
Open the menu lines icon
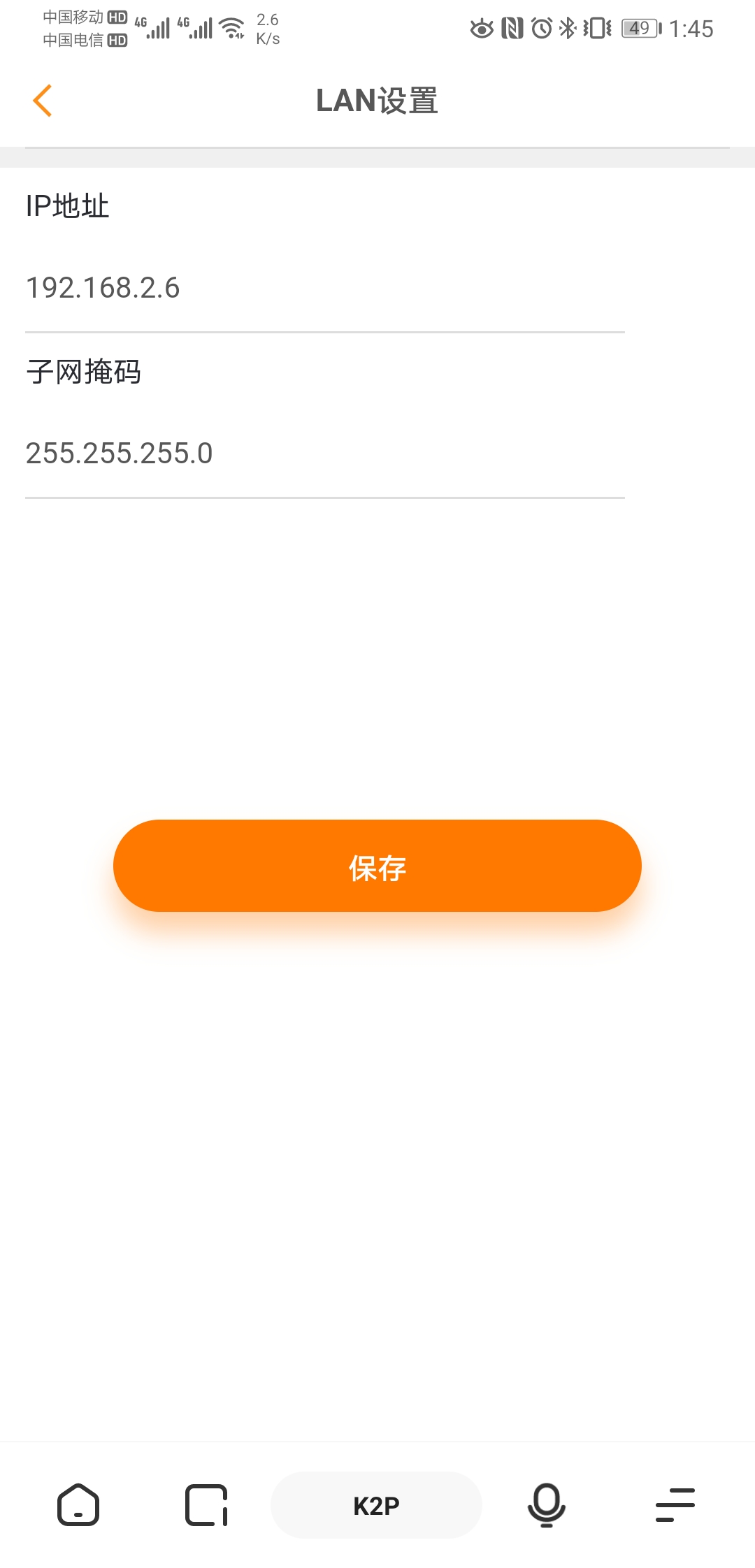[x=675, y=1504]
